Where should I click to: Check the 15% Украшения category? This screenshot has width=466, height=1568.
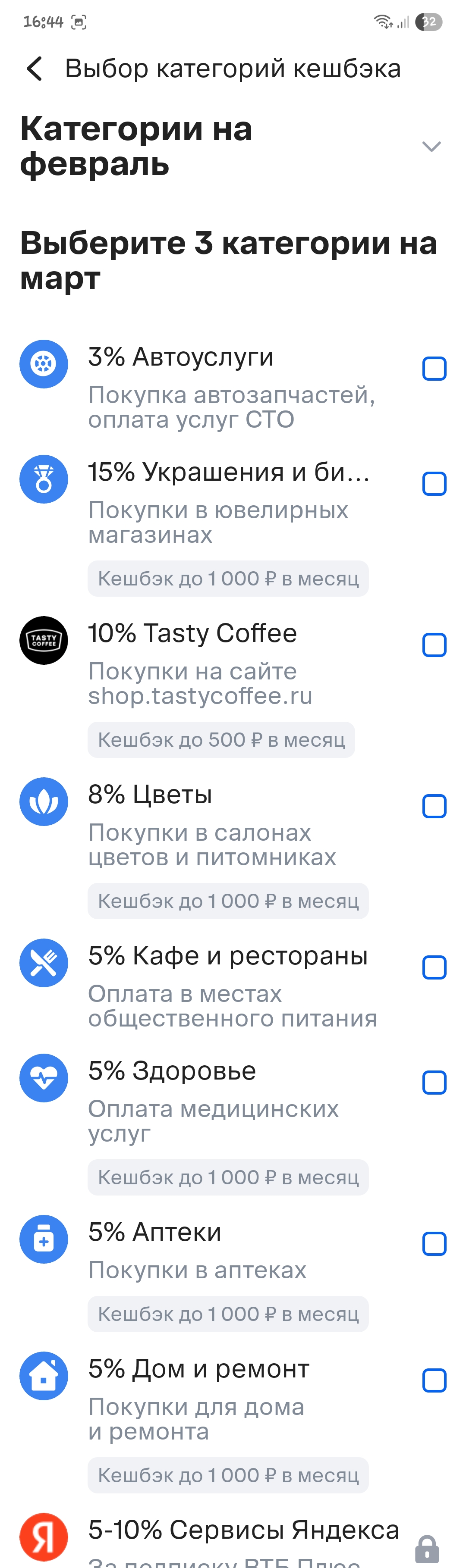pyautogui.click(x=435, y=484)
